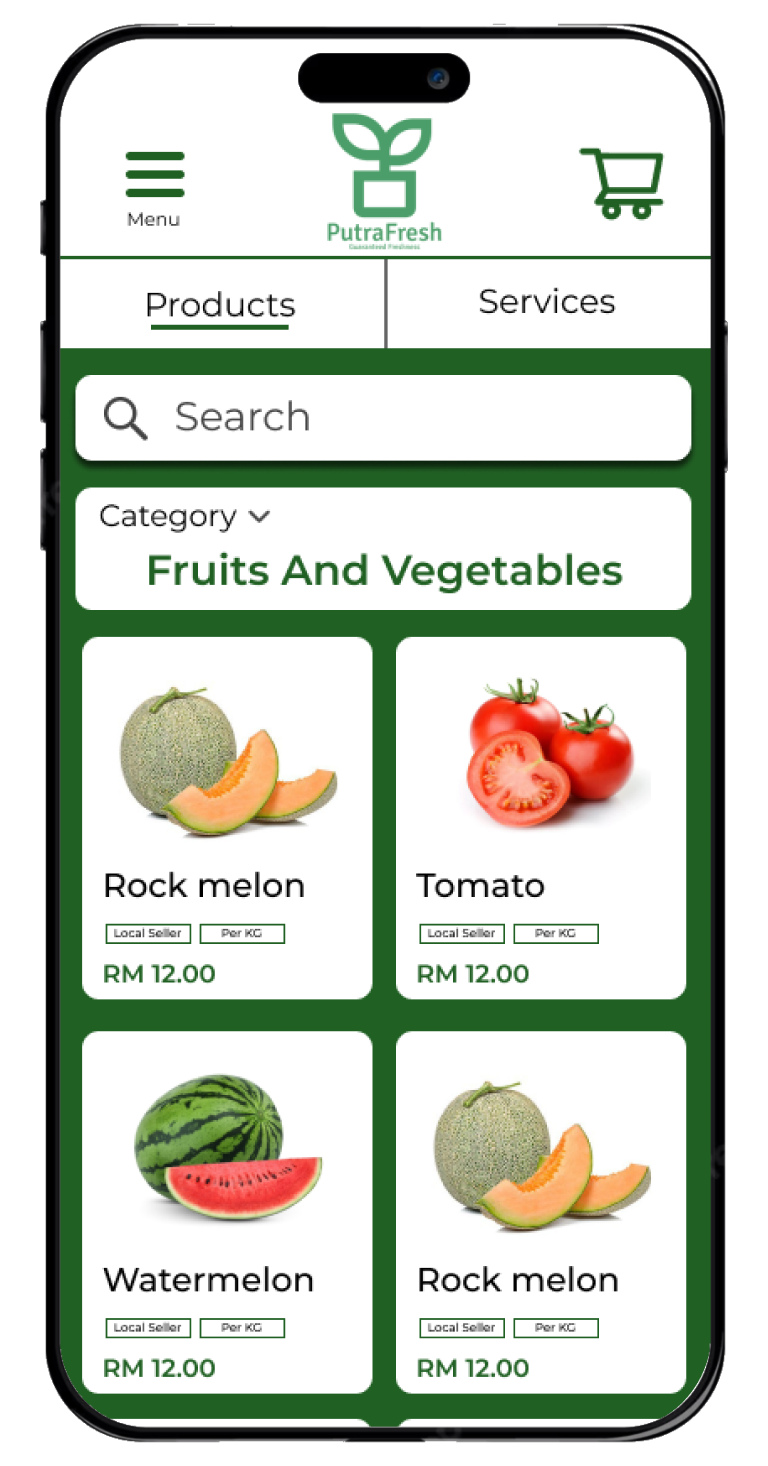View the Watermelon product card

point(227,1211)
